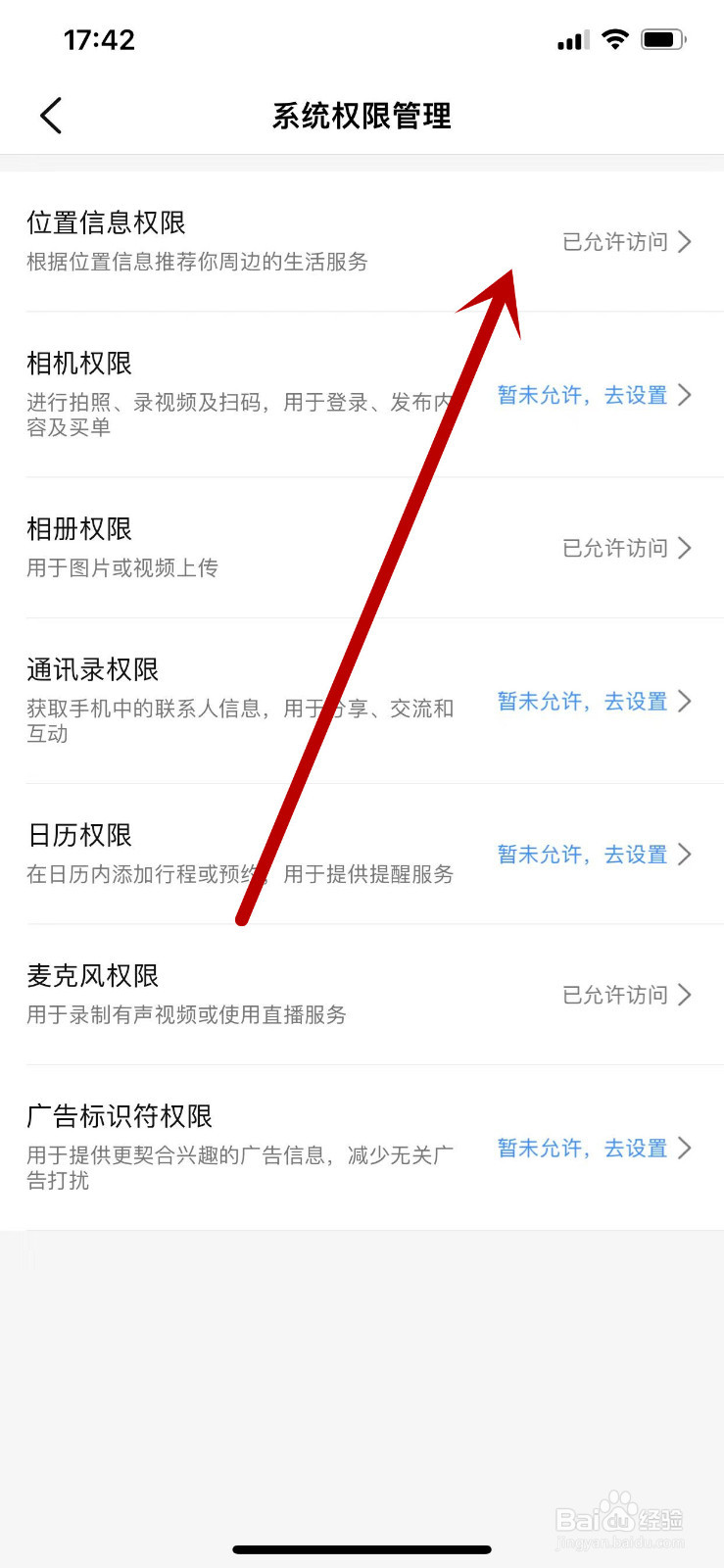Expand 位置信息权限 via its right chevron
This screenshot has height=1568, width=724.
click(686, 242)
